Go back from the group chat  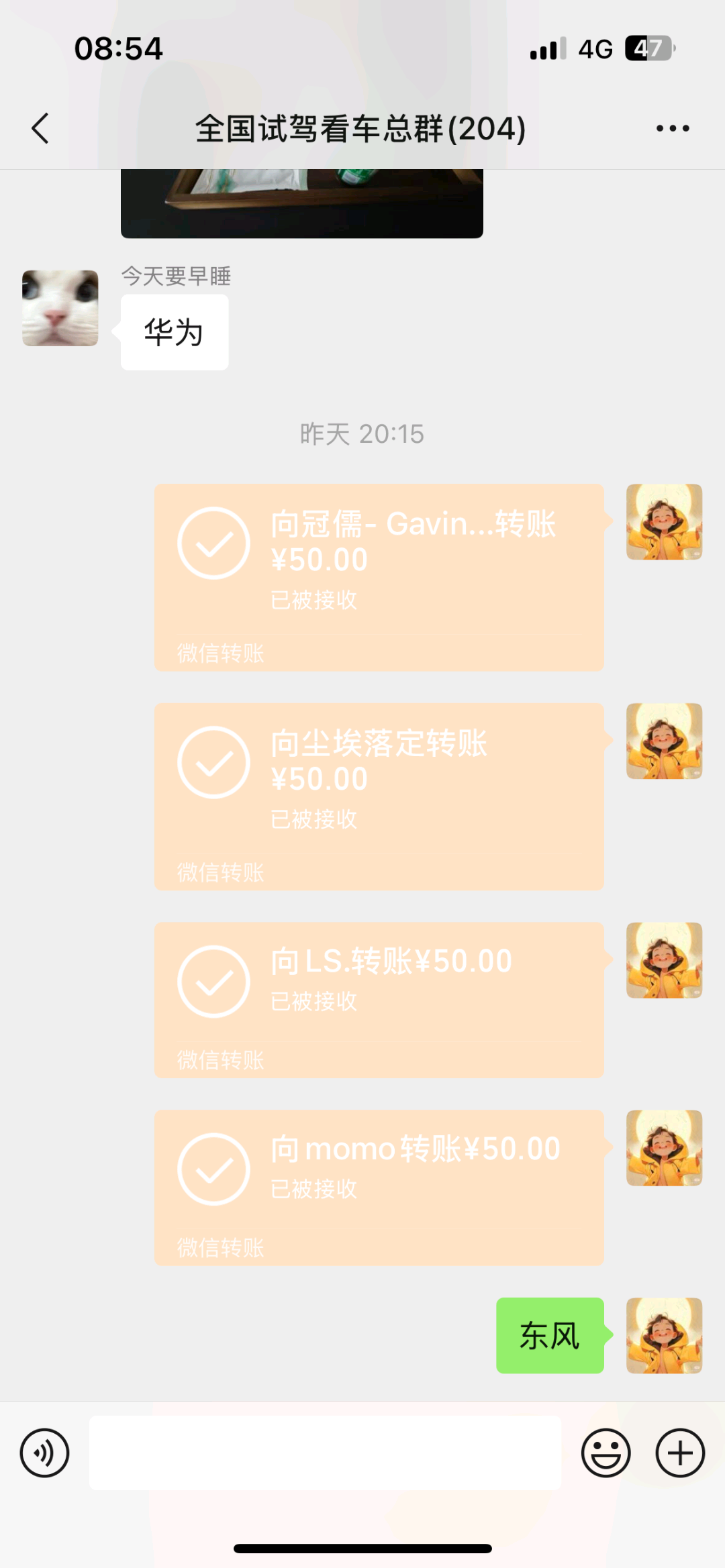click(41, 128)
